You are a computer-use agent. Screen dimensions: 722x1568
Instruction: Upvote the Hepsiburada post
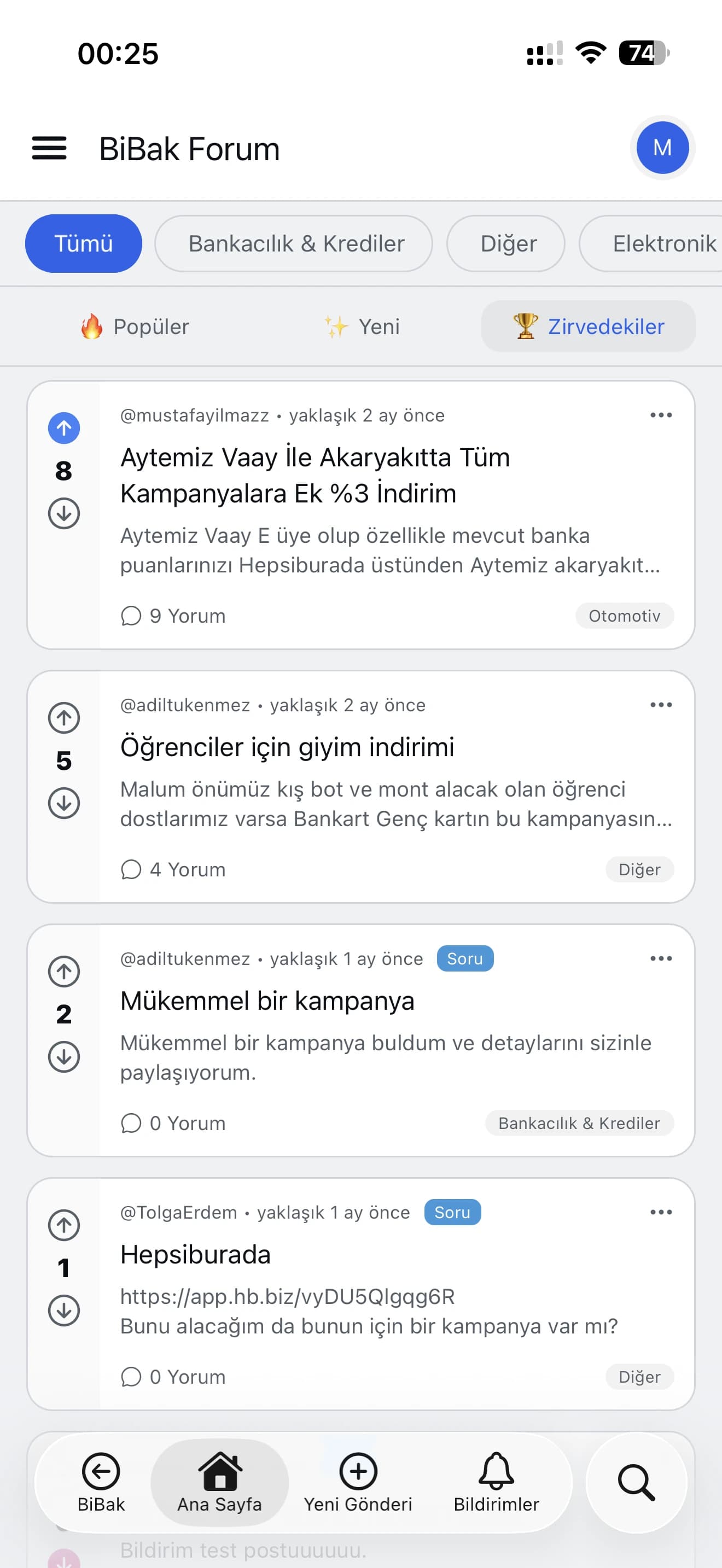tap(63, 1225)
